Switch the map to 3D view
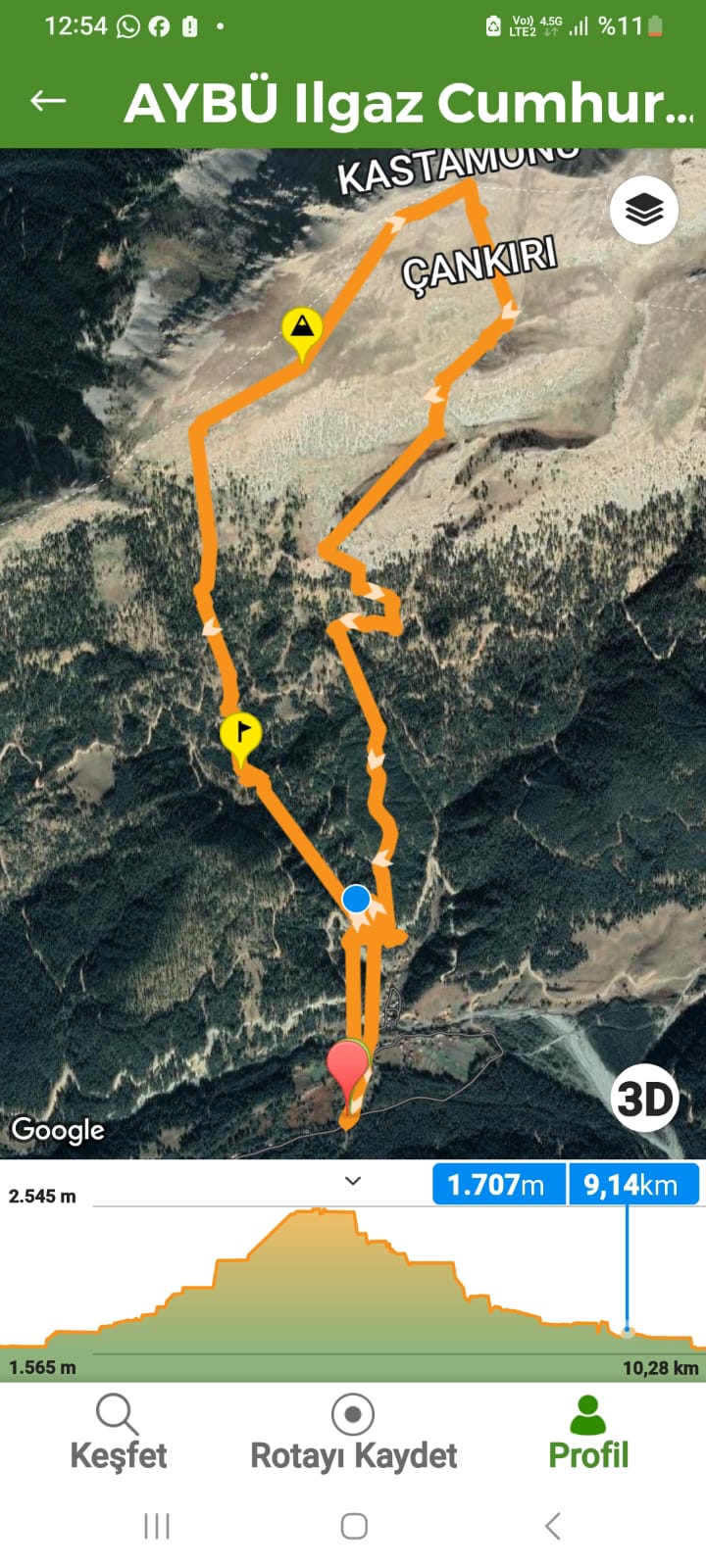The image size is (706, 1568). [x=644, y=1098]
